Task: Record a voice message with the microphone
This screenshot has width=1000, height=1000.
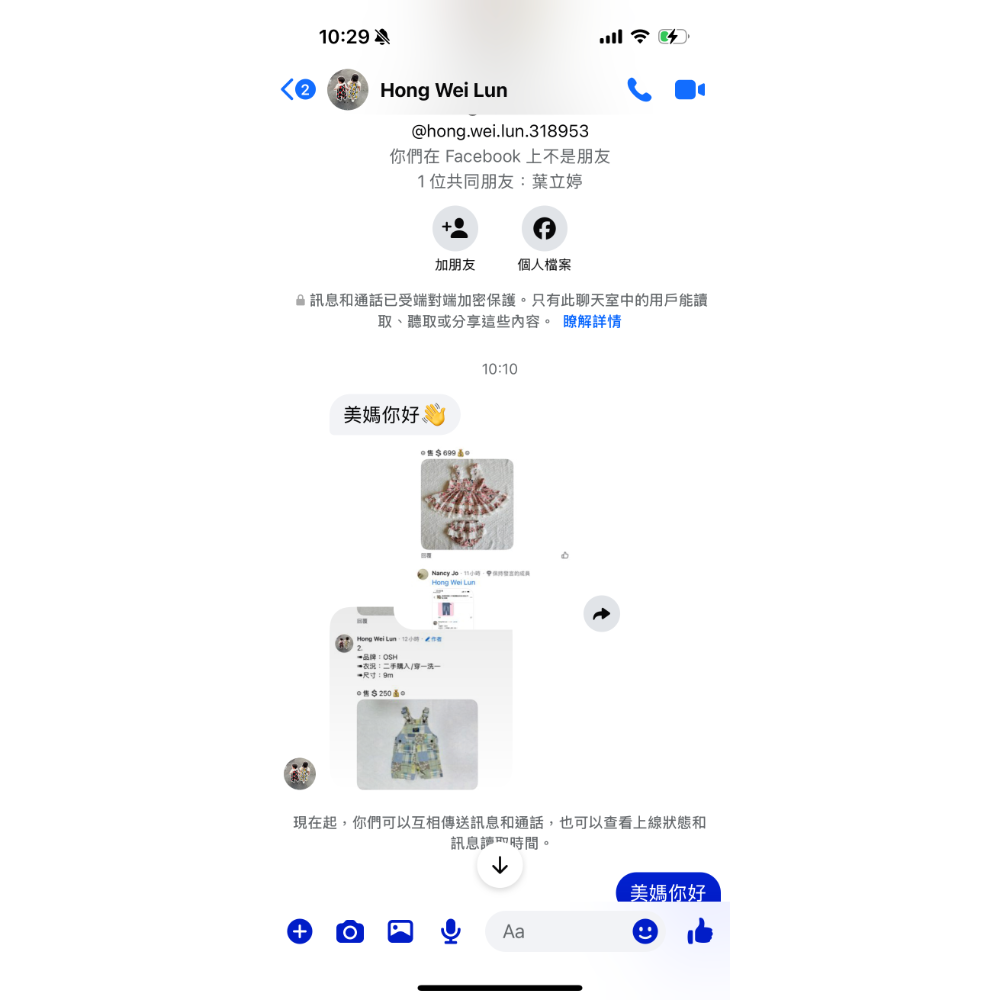Action: (x=451, y=932)
